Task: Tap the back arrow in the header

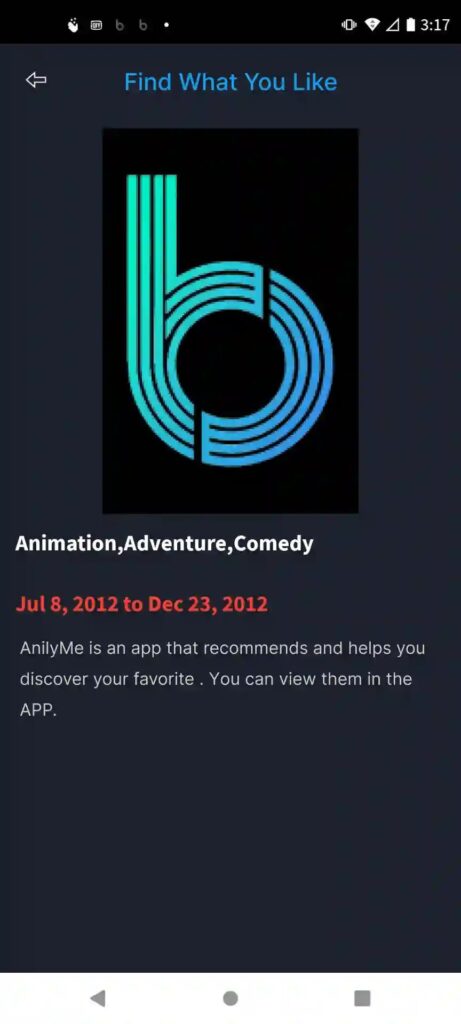Action: [36, 80]
